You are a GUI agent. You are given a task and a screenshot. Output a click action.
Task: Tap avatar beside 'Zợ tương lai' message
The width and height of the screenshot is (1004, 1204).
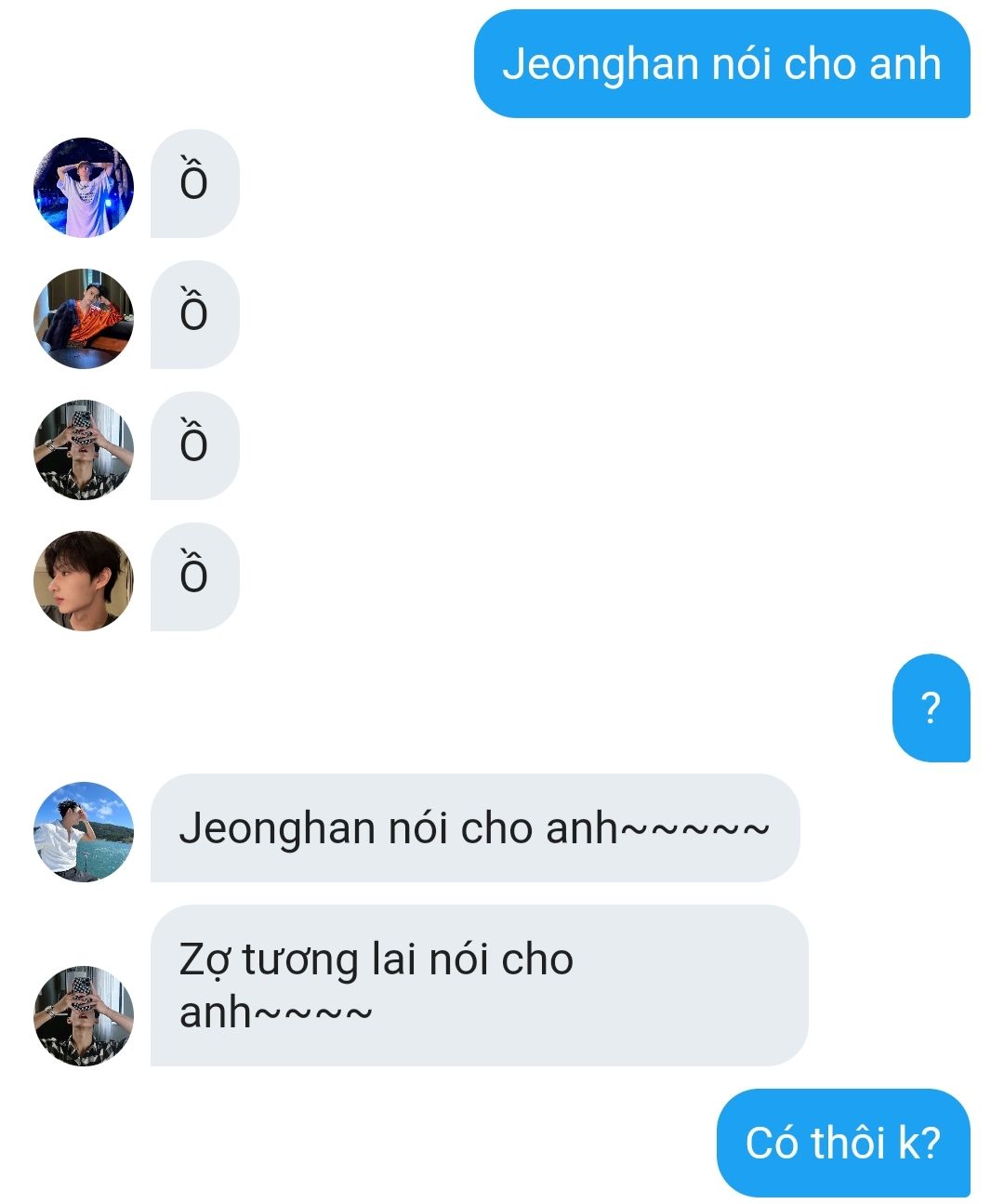click(x=84, y=1015)
